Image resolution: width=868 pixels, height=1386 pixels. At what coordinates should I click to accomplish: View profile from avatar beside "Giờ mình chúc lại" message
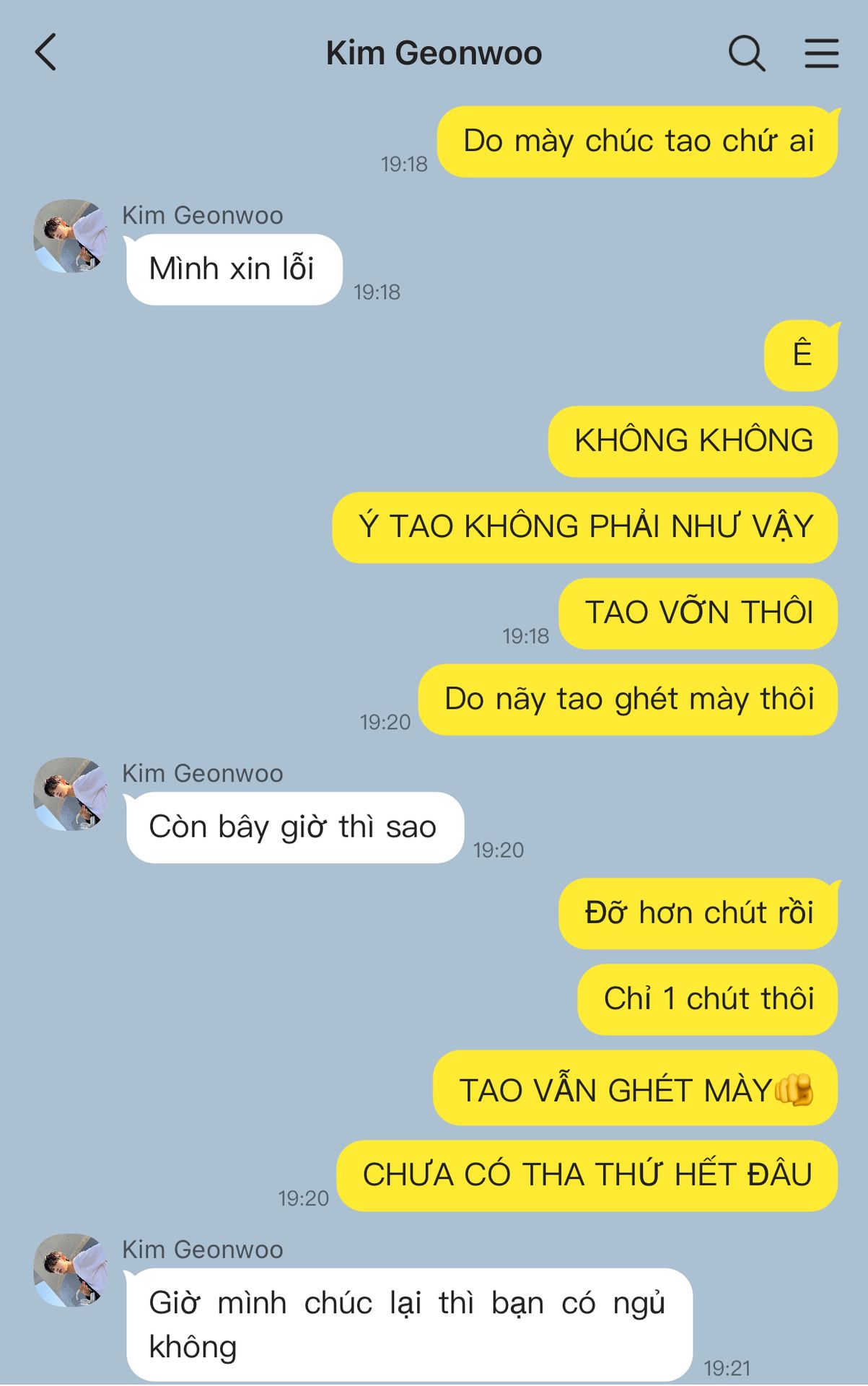pos(71,1270)
